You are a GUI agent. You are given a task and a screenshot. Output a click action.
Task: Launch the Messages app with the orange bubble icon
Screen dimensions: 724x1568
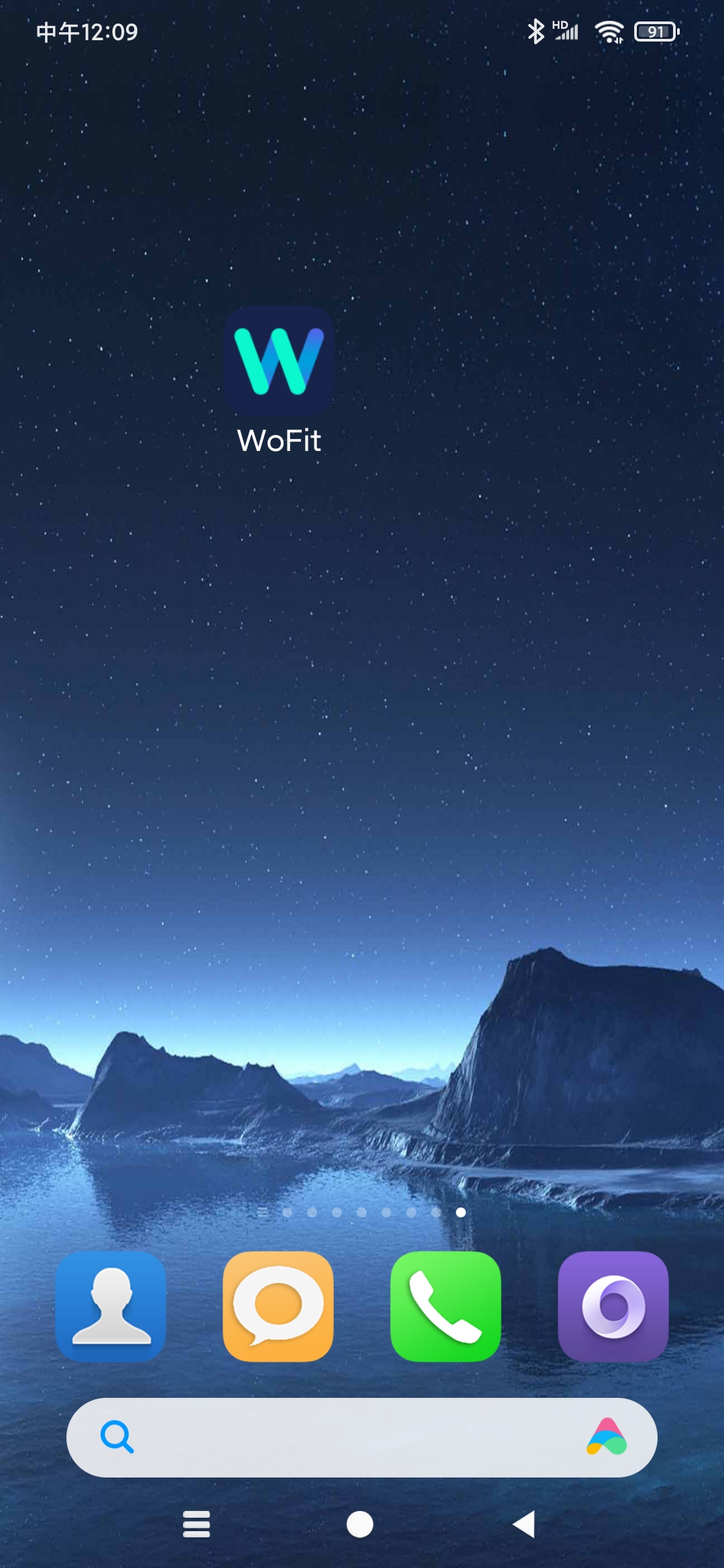[278, 1306]
